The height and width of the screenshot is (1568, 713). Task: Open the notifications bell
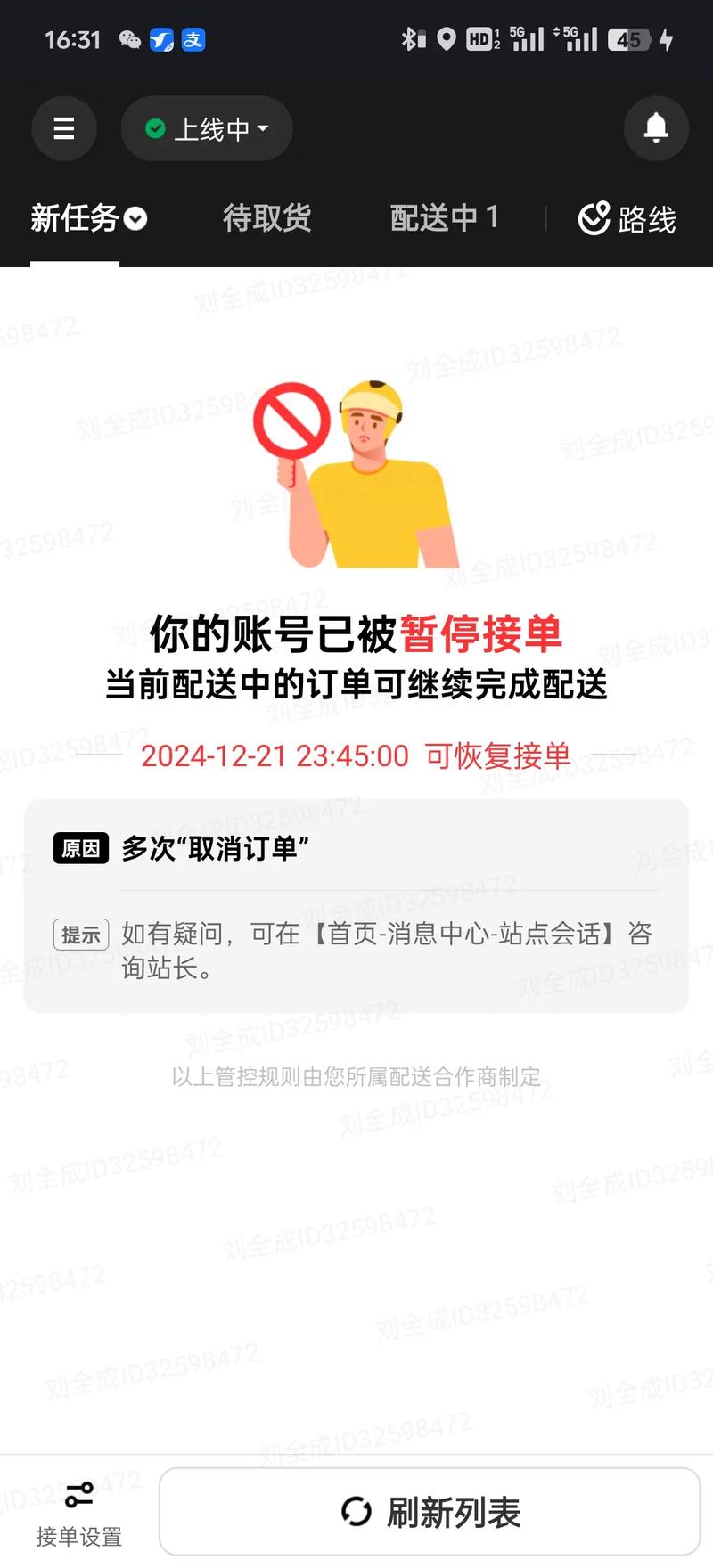coord(656,129)
